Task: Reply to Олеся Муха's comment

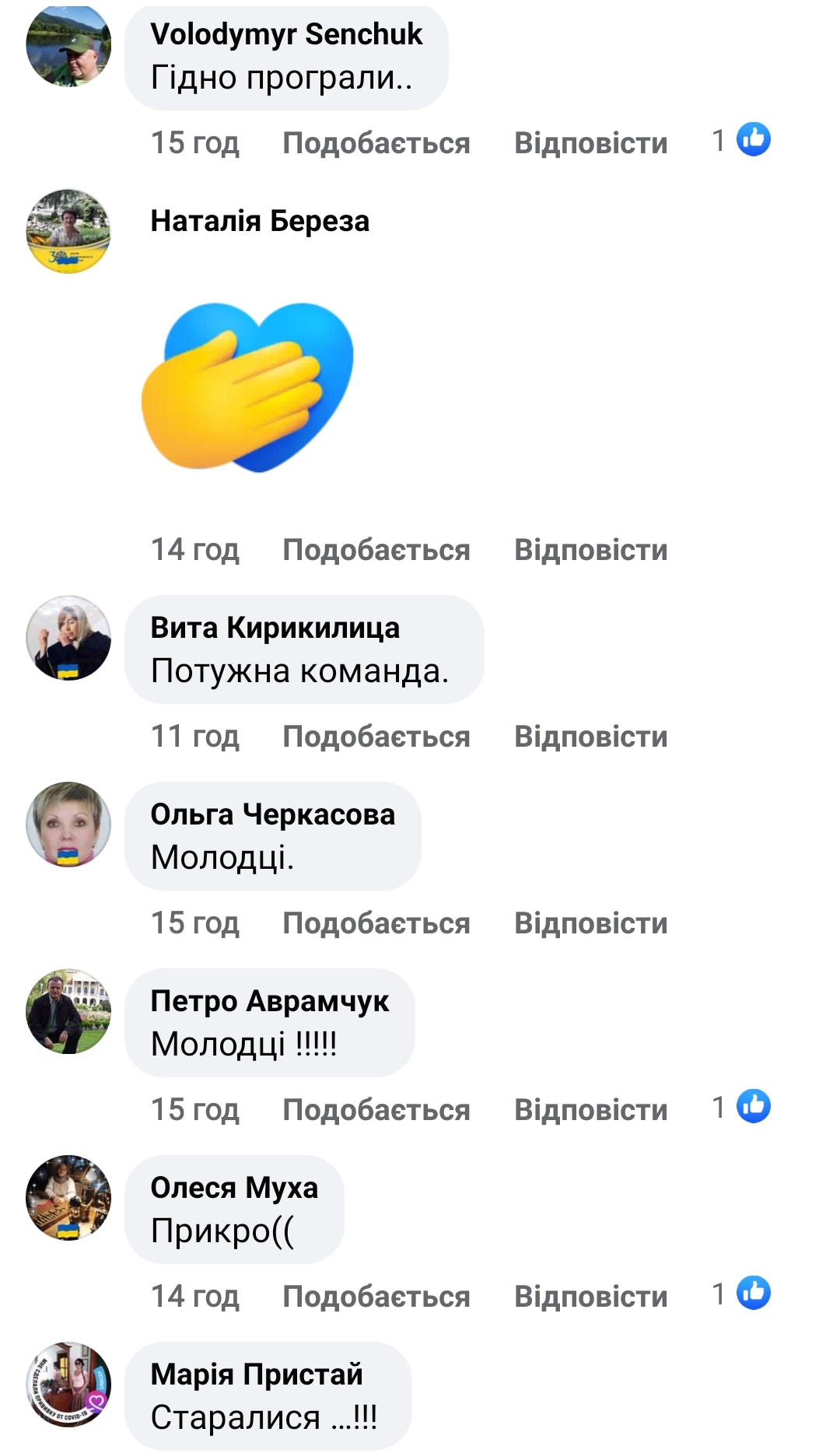Action: (590, 1297)
